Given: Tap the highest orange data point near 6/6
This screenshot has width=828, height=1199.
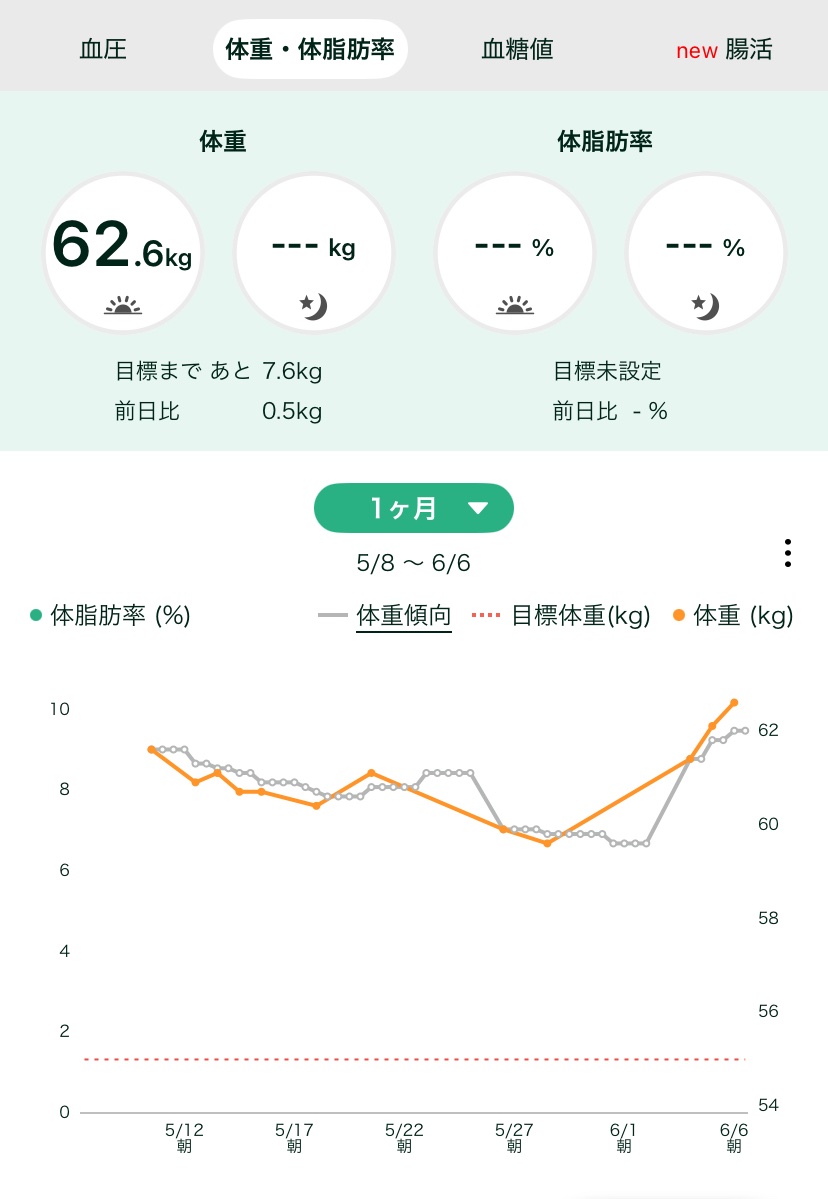Looking at the screenshot, I should point(733,703).
